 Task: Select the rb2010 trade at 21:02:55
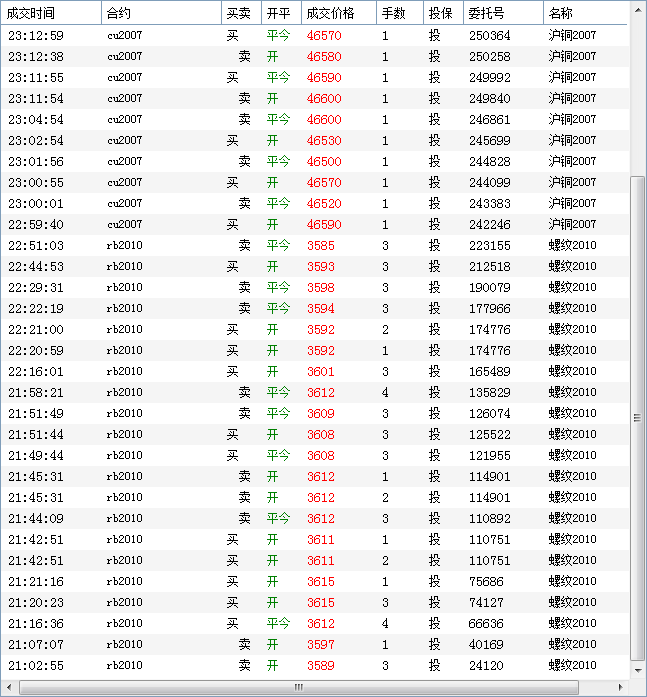300,665
